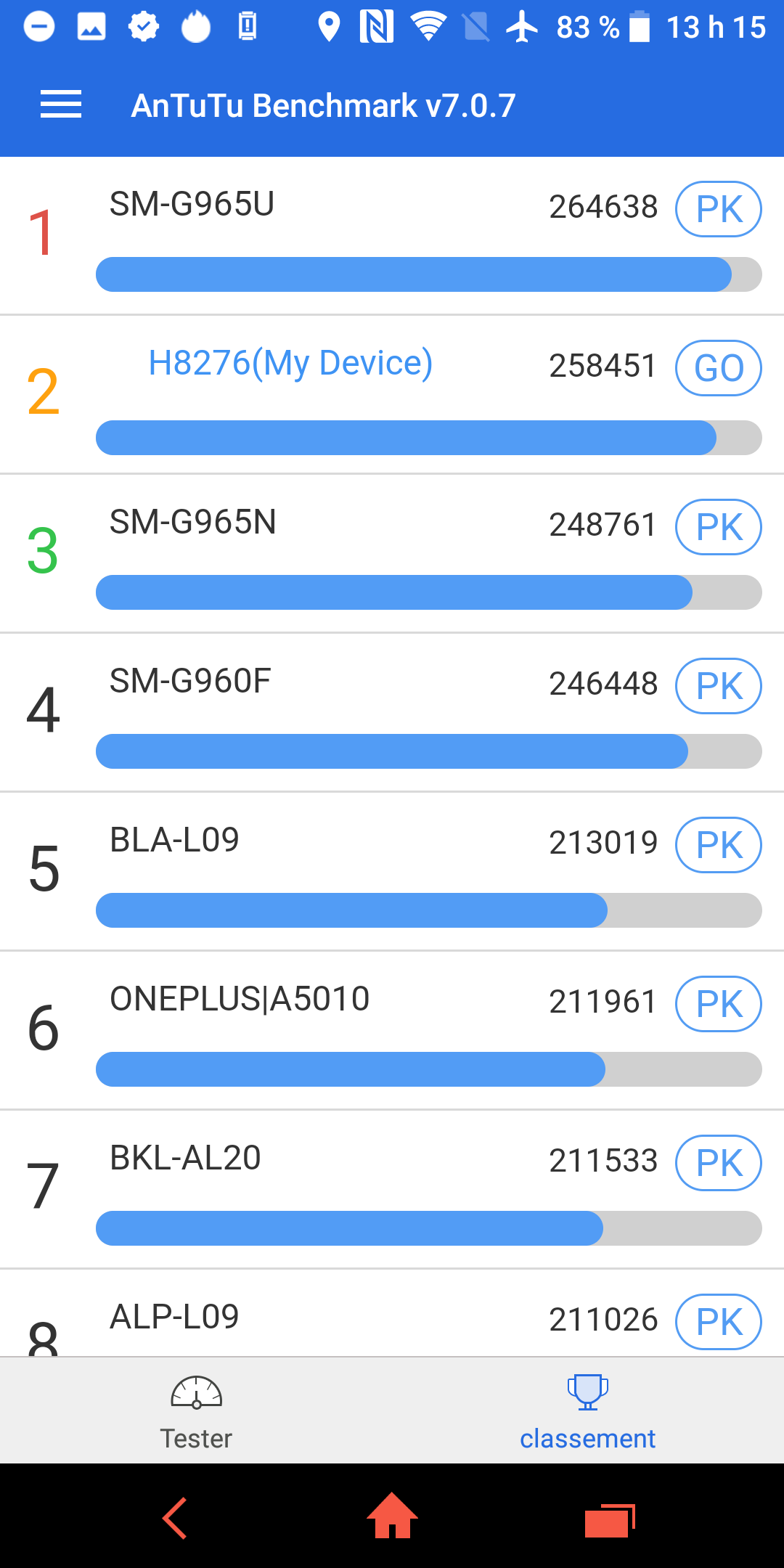
Task: Tap PK next to ALP-L09
Action: (718, 1322)
